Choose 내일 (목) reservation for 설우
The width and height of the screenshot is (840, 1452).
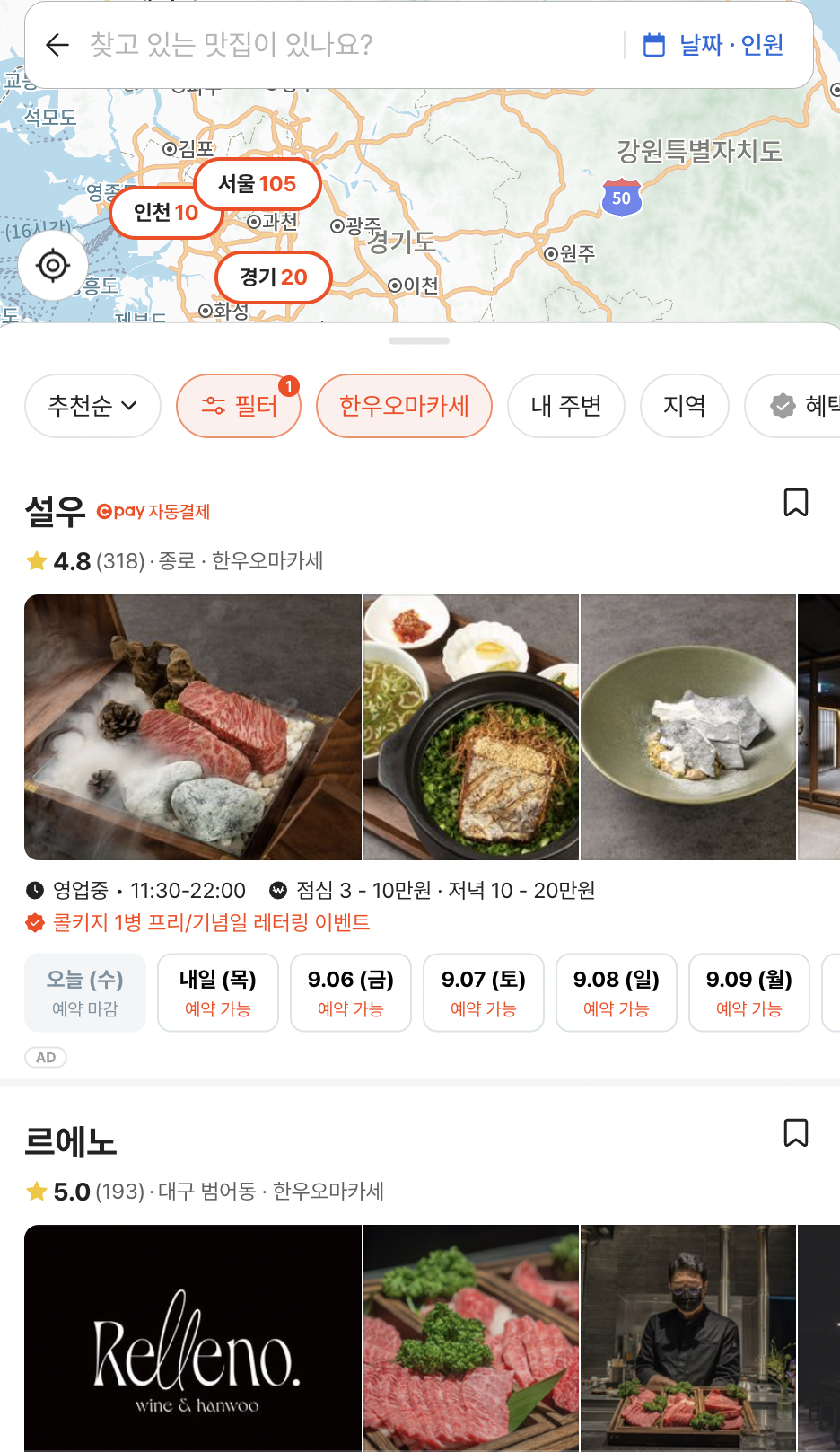218,992
